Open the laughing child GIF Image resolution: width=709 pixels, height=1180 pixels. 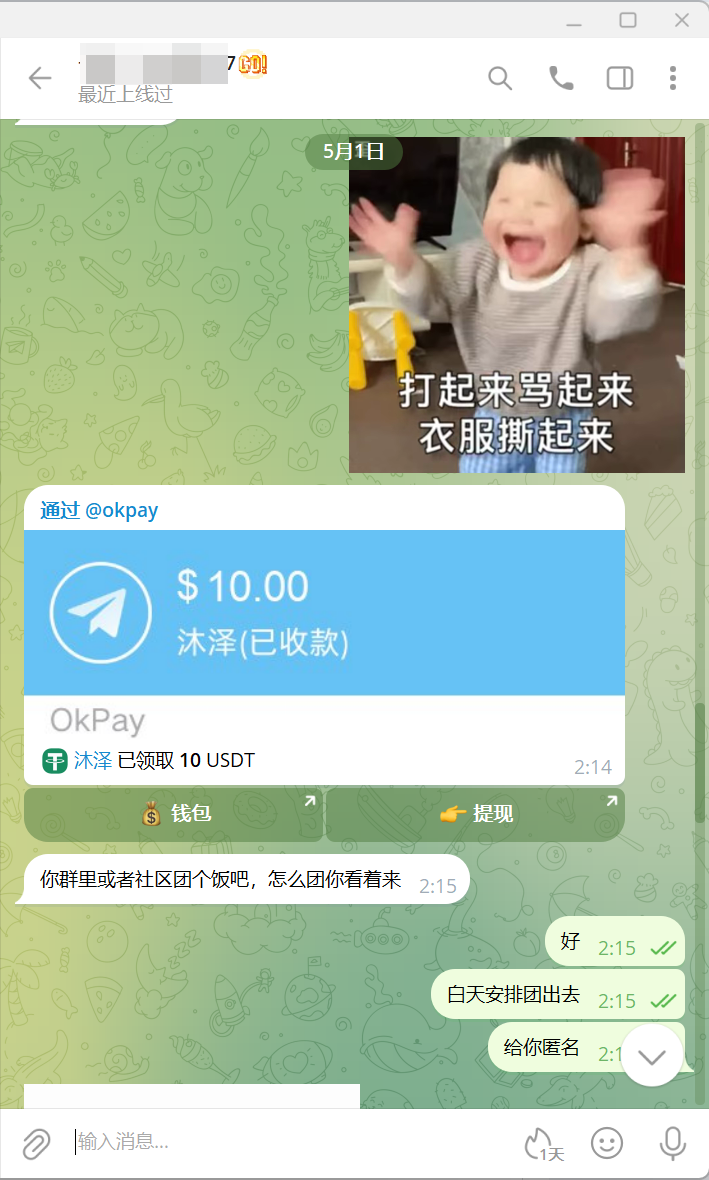coord(516,305)
